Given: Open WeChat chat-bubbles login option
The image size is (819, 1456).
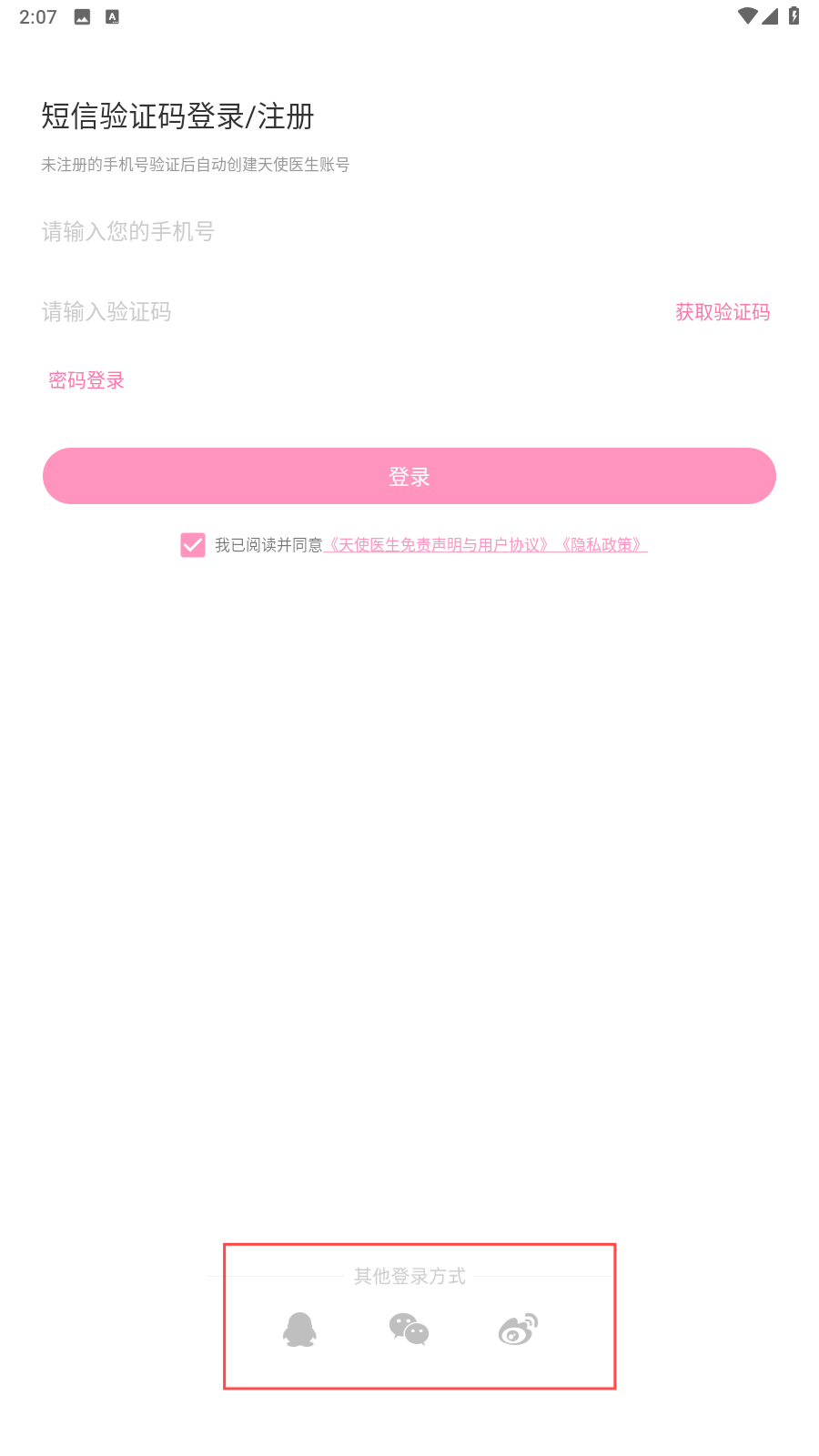Looking at the screenshot, I should pos(408,1329).
